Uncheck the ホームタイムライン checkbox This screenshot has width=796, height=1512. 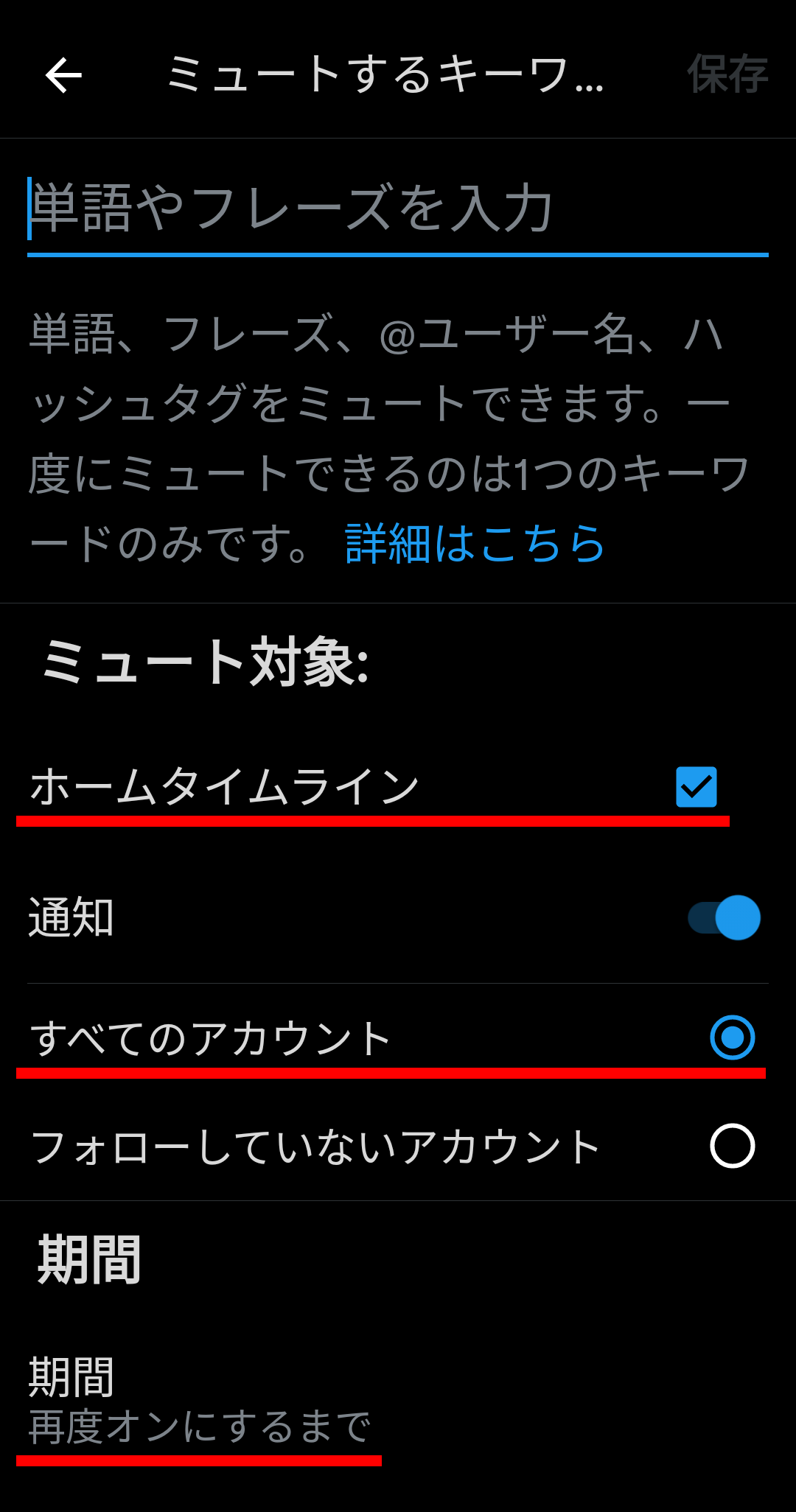(696, 787)
